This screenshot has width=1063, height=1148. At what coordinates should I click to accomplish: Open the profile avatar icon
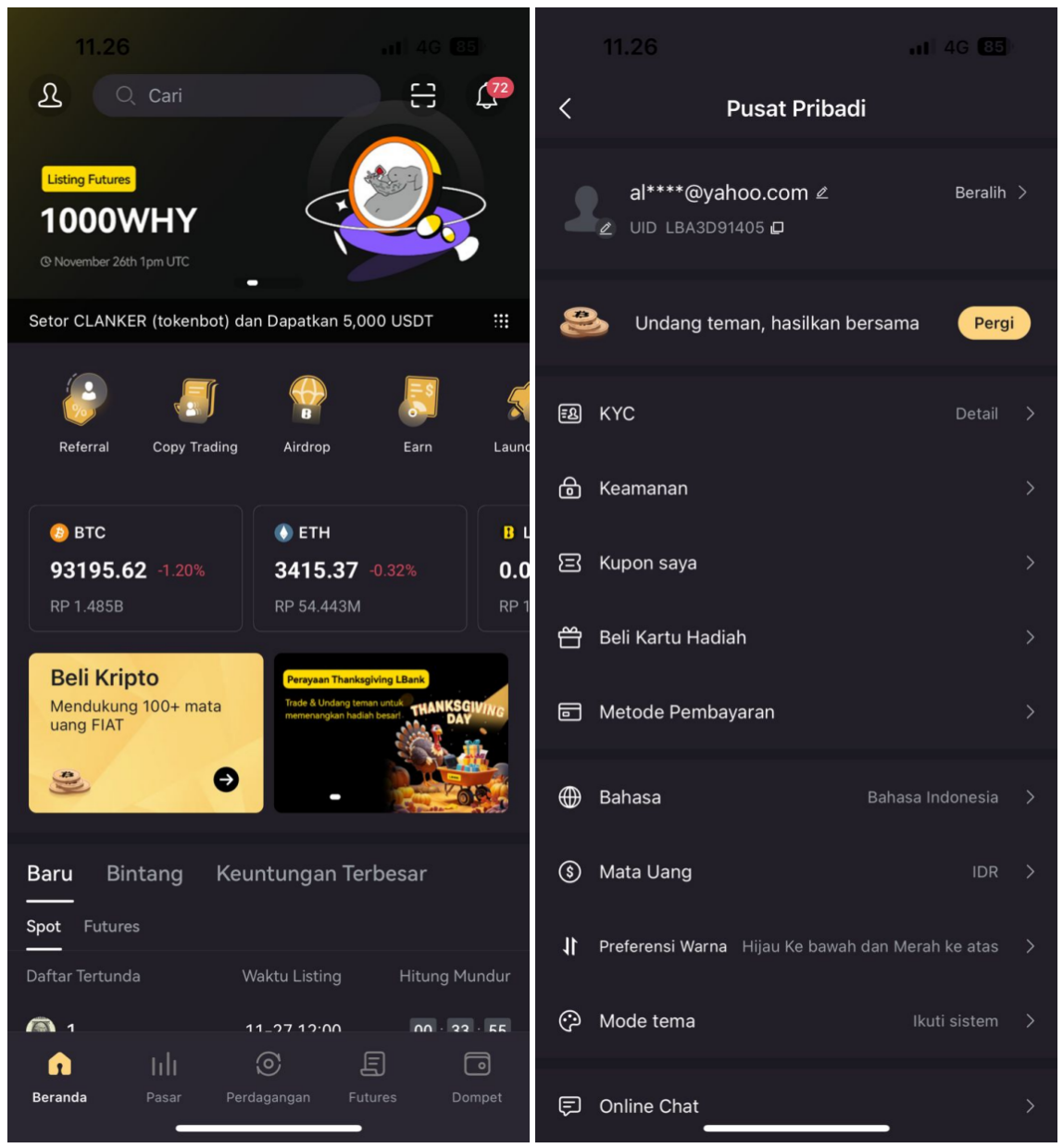tap(50, 95)
